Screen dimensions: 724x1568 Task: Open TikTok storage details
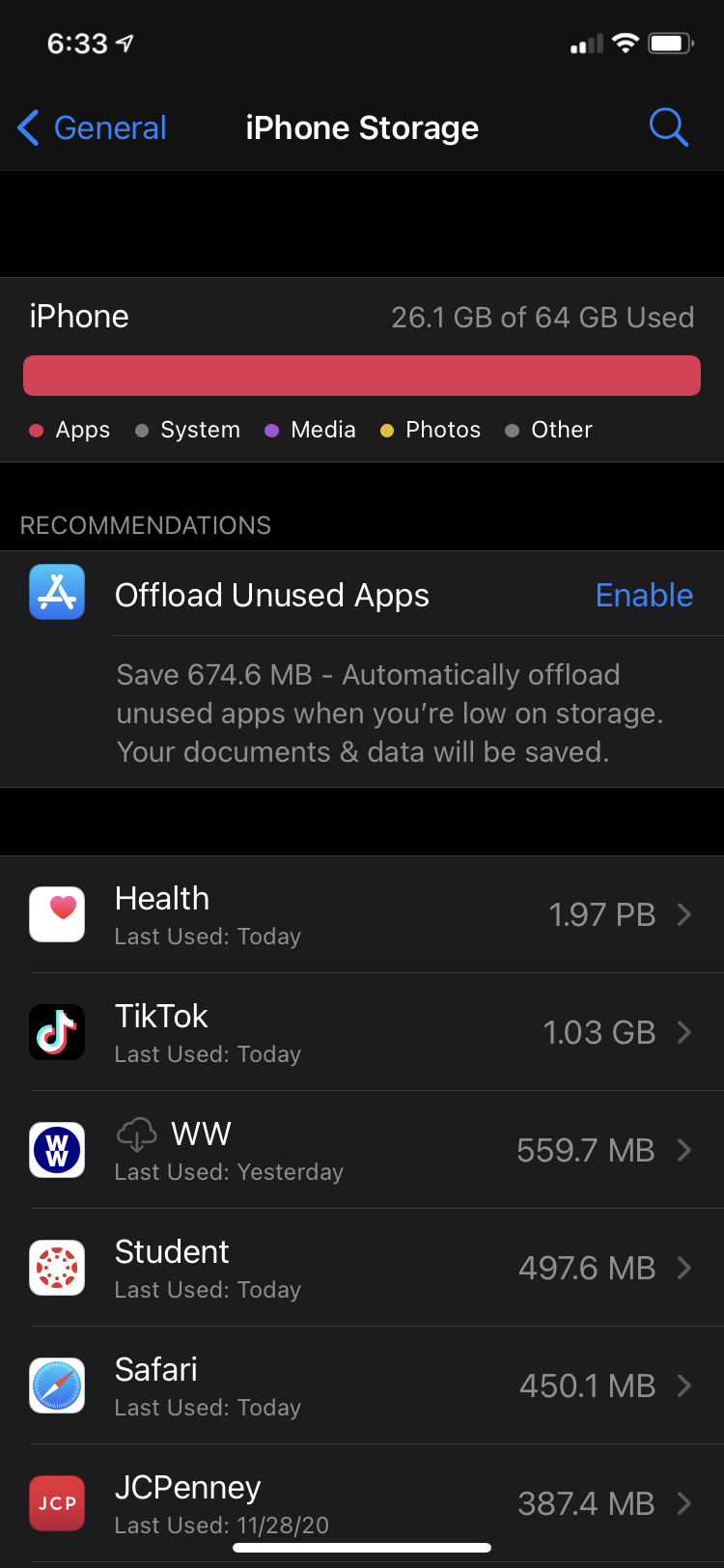pyautogui.click(x=362, y=1032)
